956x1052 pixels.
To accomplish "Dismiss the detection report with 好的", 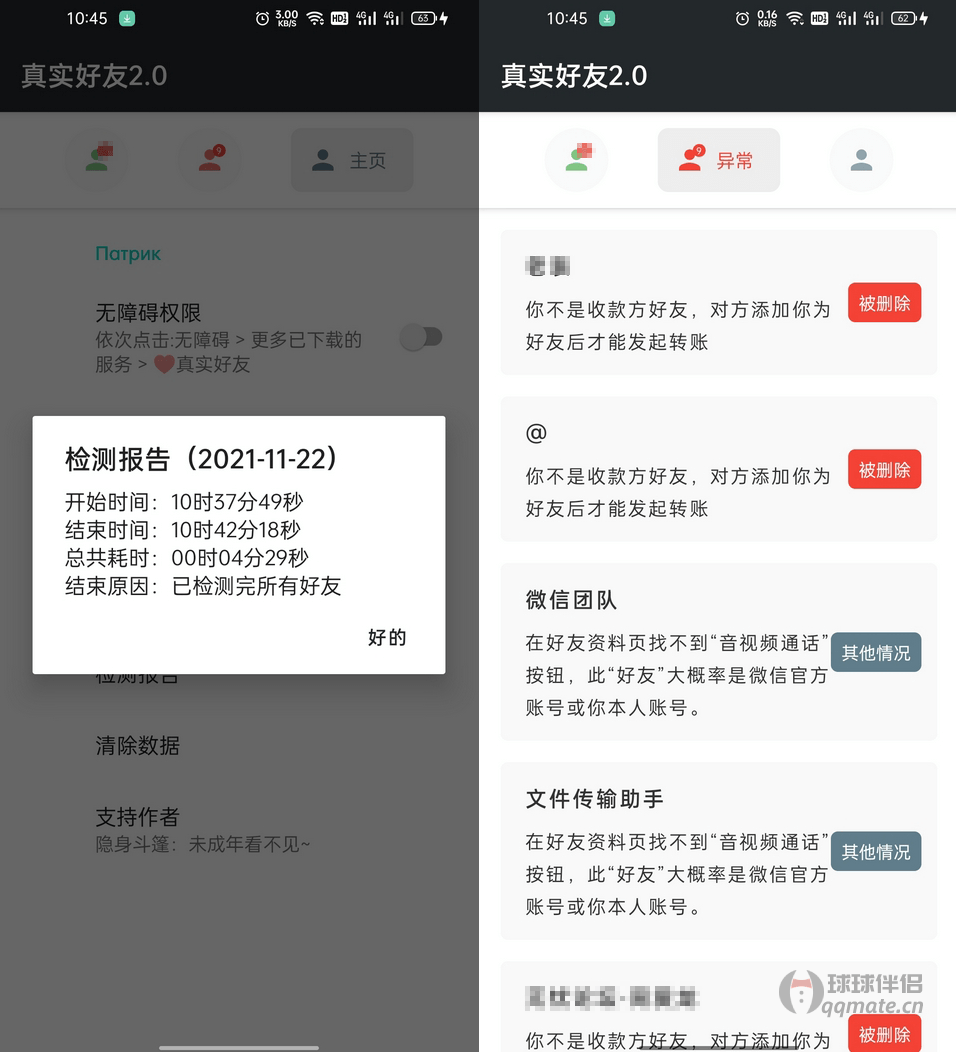I will pos(387,638).
